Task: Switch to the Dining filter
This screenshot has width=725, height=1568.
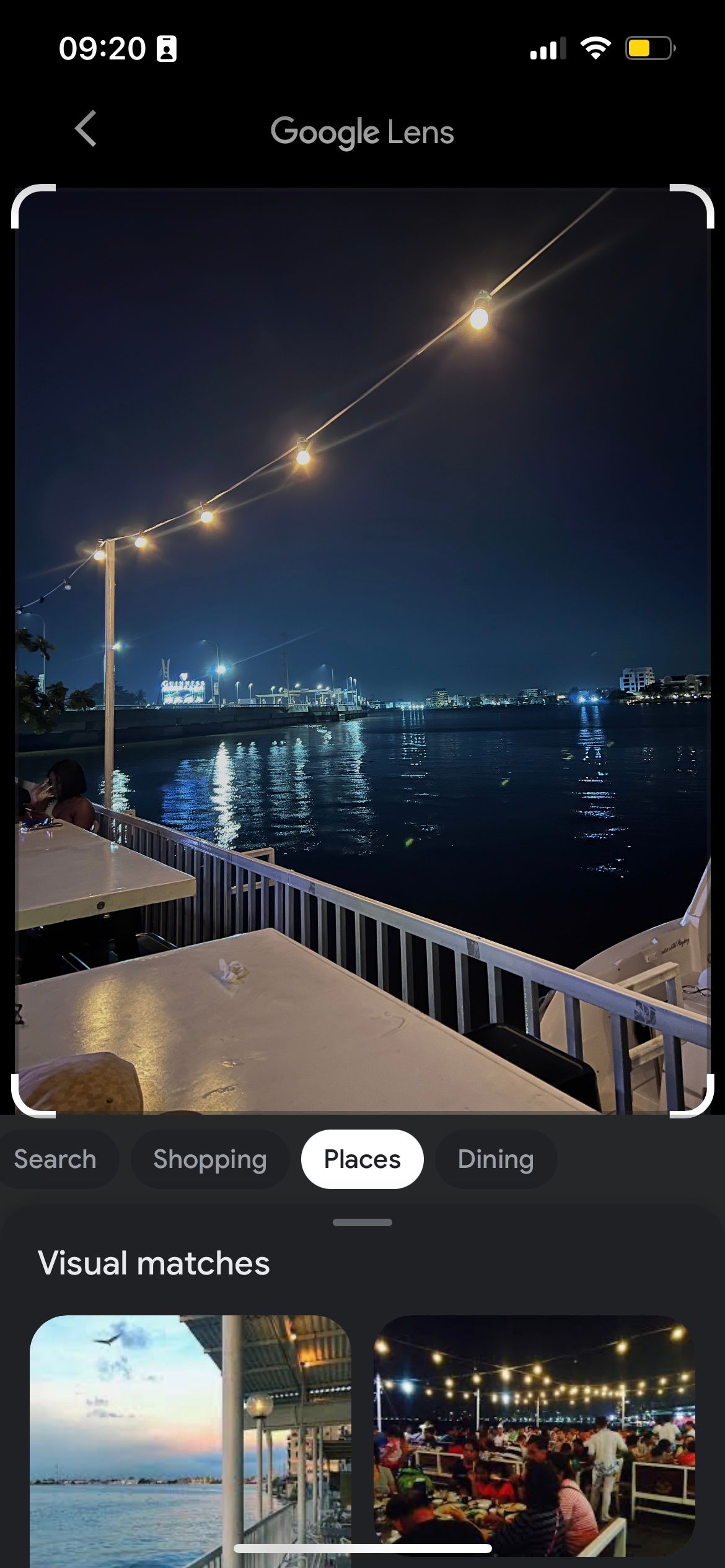Action: (496, 1159)
